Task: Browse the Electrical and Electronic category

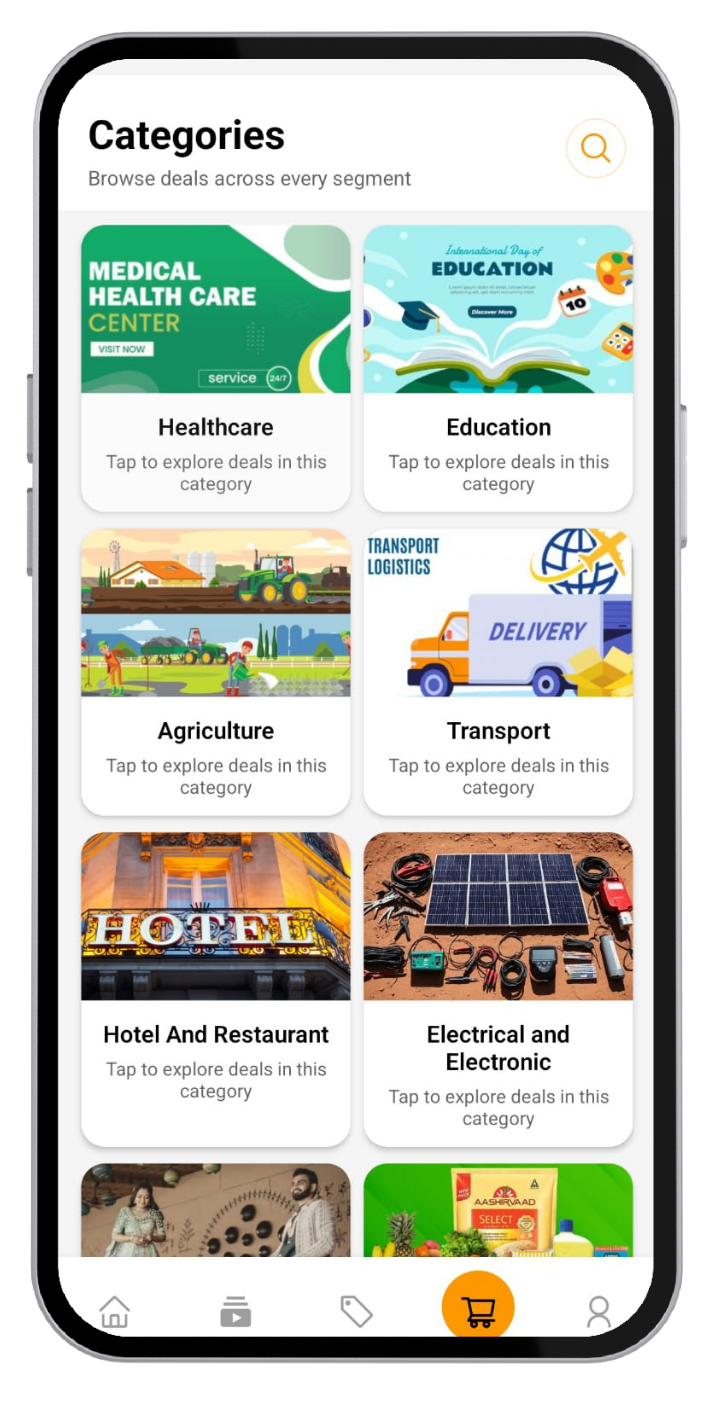Action: click(x=498, y=988)
